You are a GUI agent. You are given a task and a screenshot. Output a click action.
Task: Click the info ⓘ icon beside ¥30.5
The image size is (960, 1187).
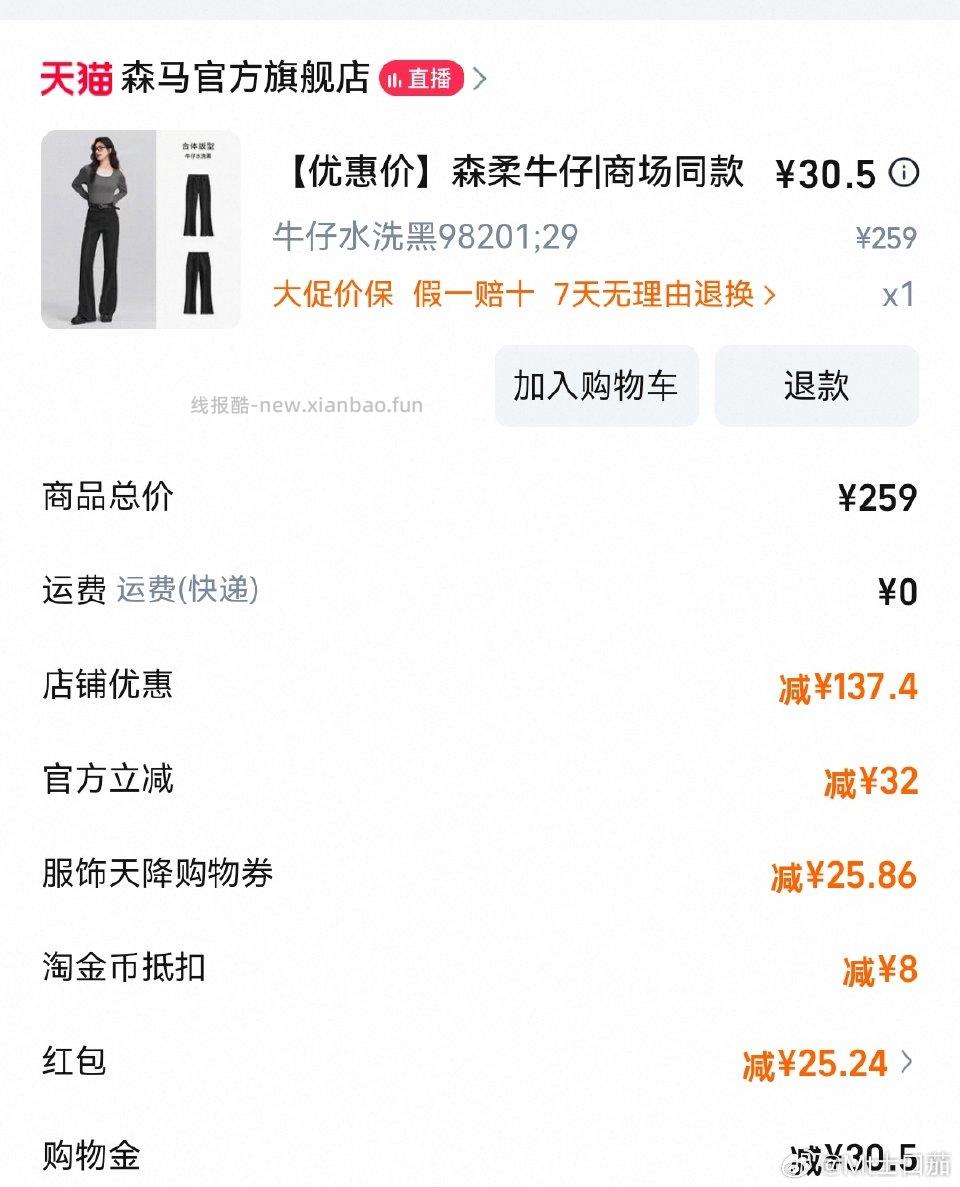click(904, 174)
